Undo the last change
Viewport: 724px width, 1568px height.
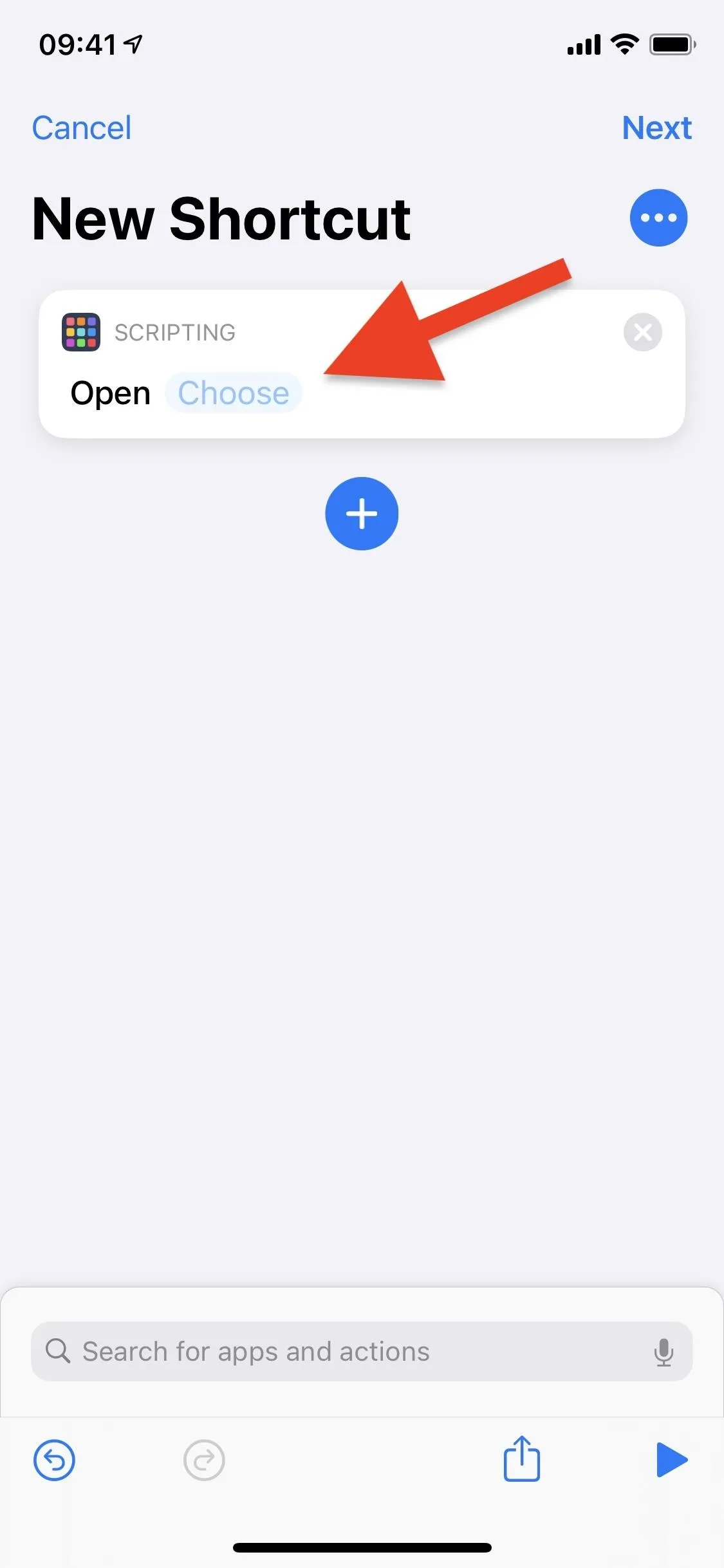[54, 1460]
